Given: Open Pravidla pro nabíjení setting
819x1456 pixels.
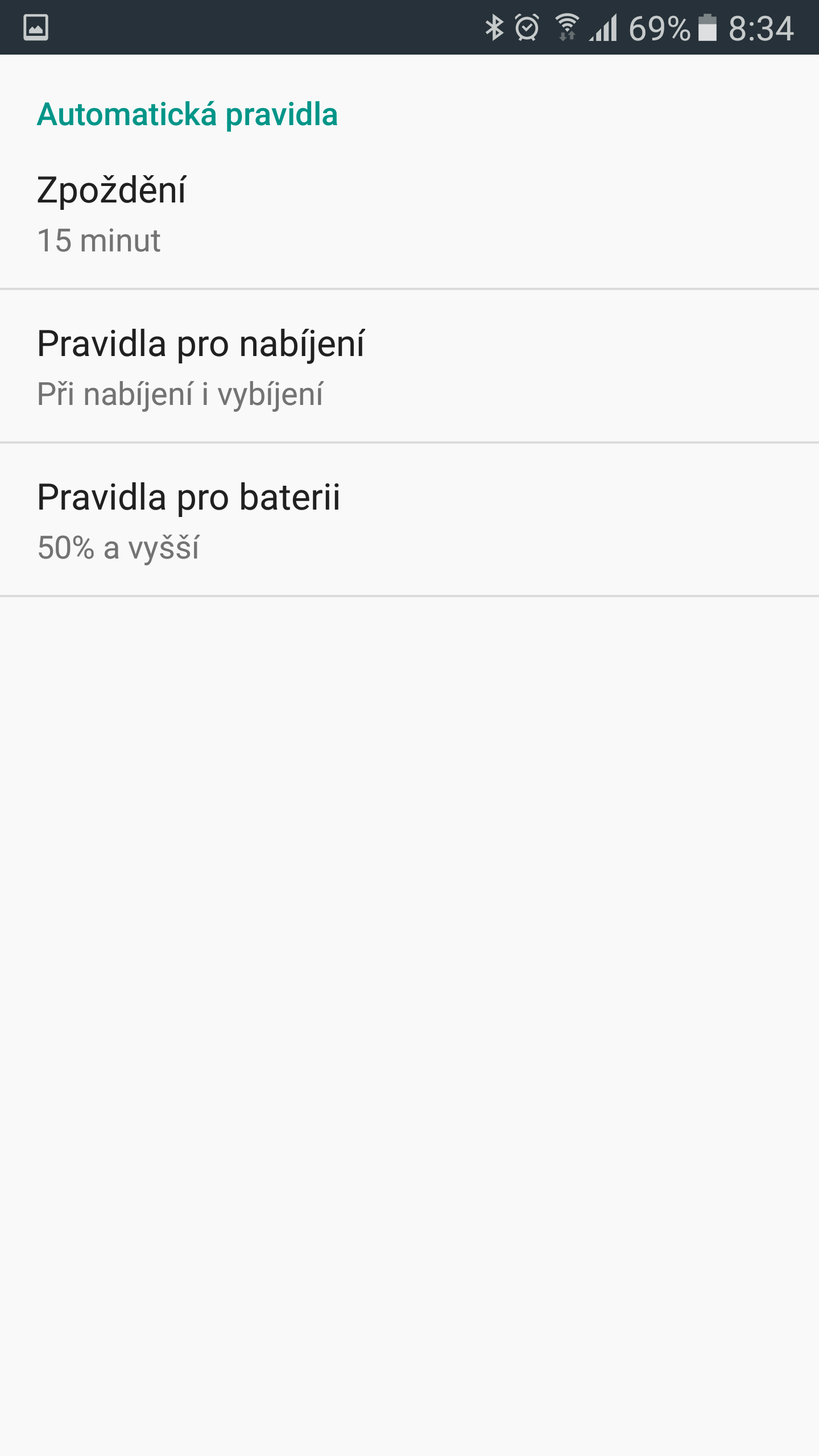Looking at the screenshot, I should coord(409,367).
